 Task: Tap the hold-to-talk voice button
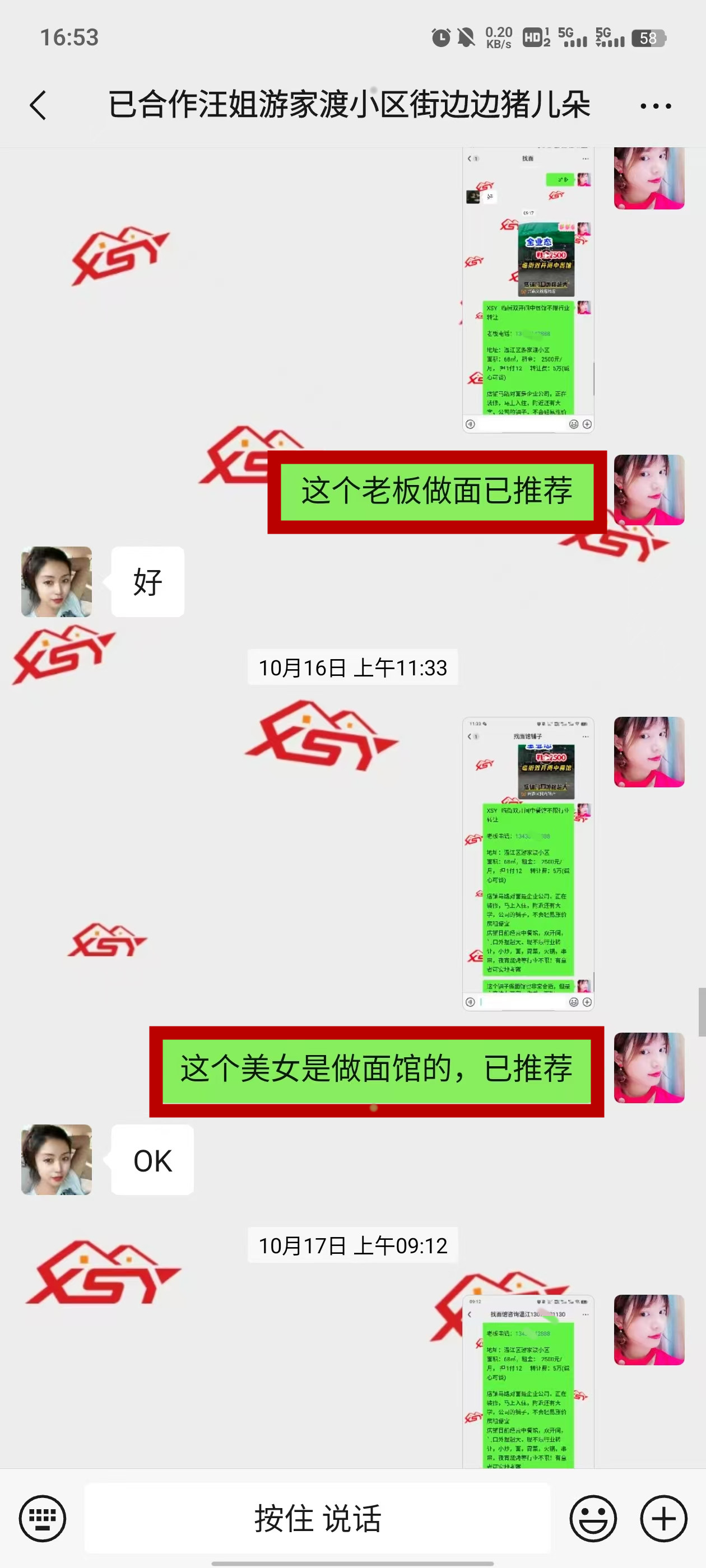click(317, 1518)
